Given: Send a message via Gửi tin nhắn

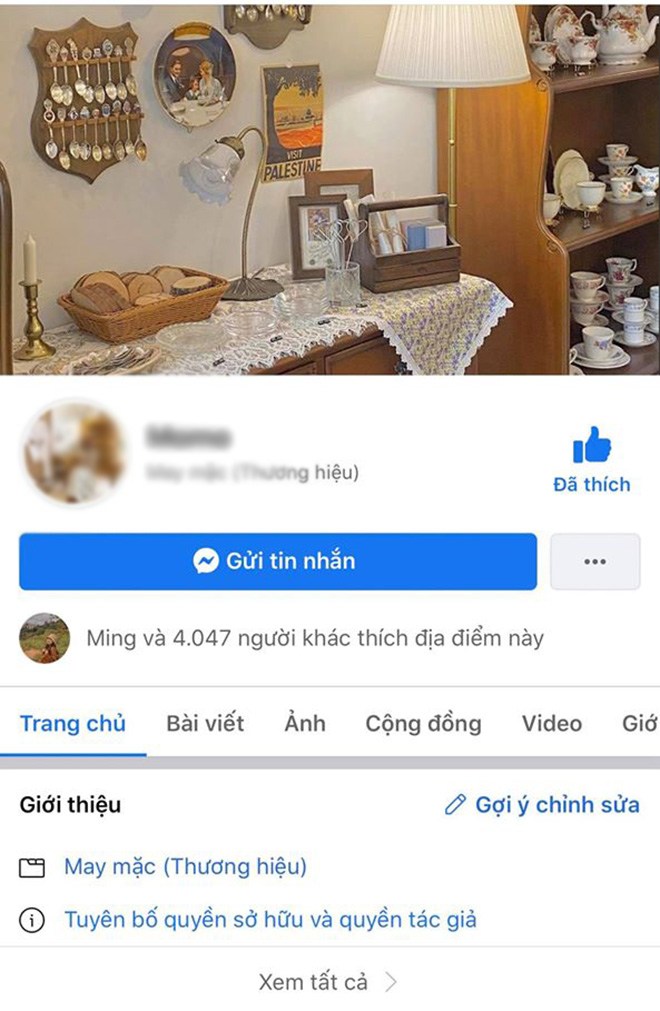Looking at the screenshot, I should 277,561.
